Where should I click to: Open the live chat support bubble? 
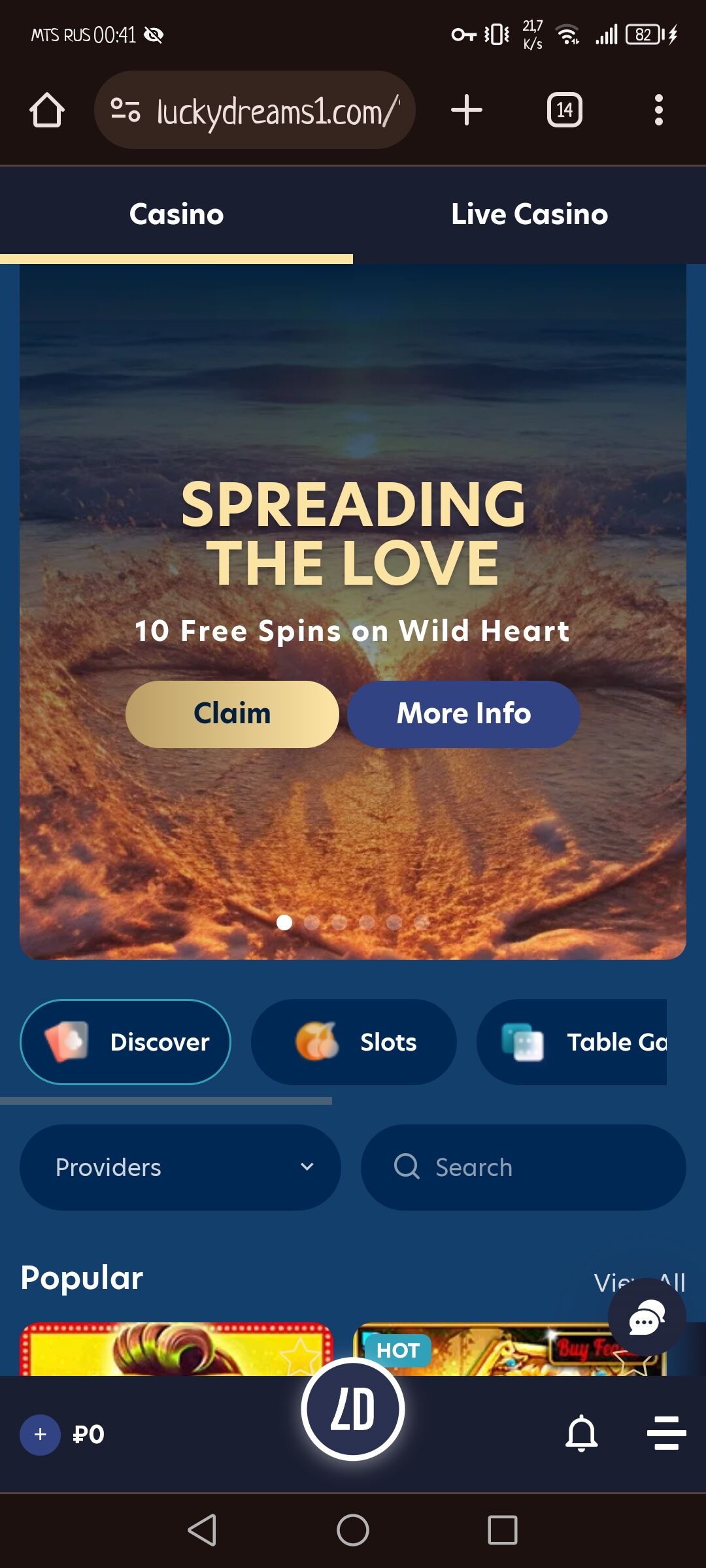647,1316
